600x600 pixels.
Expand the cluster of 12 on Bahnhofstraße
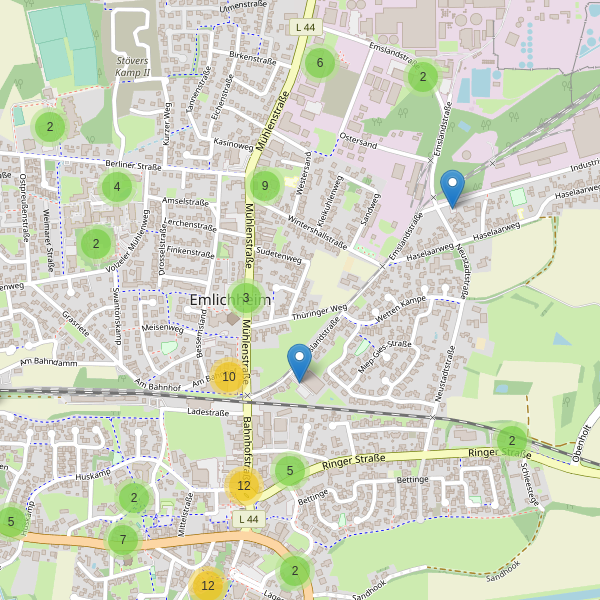[244, 487]
